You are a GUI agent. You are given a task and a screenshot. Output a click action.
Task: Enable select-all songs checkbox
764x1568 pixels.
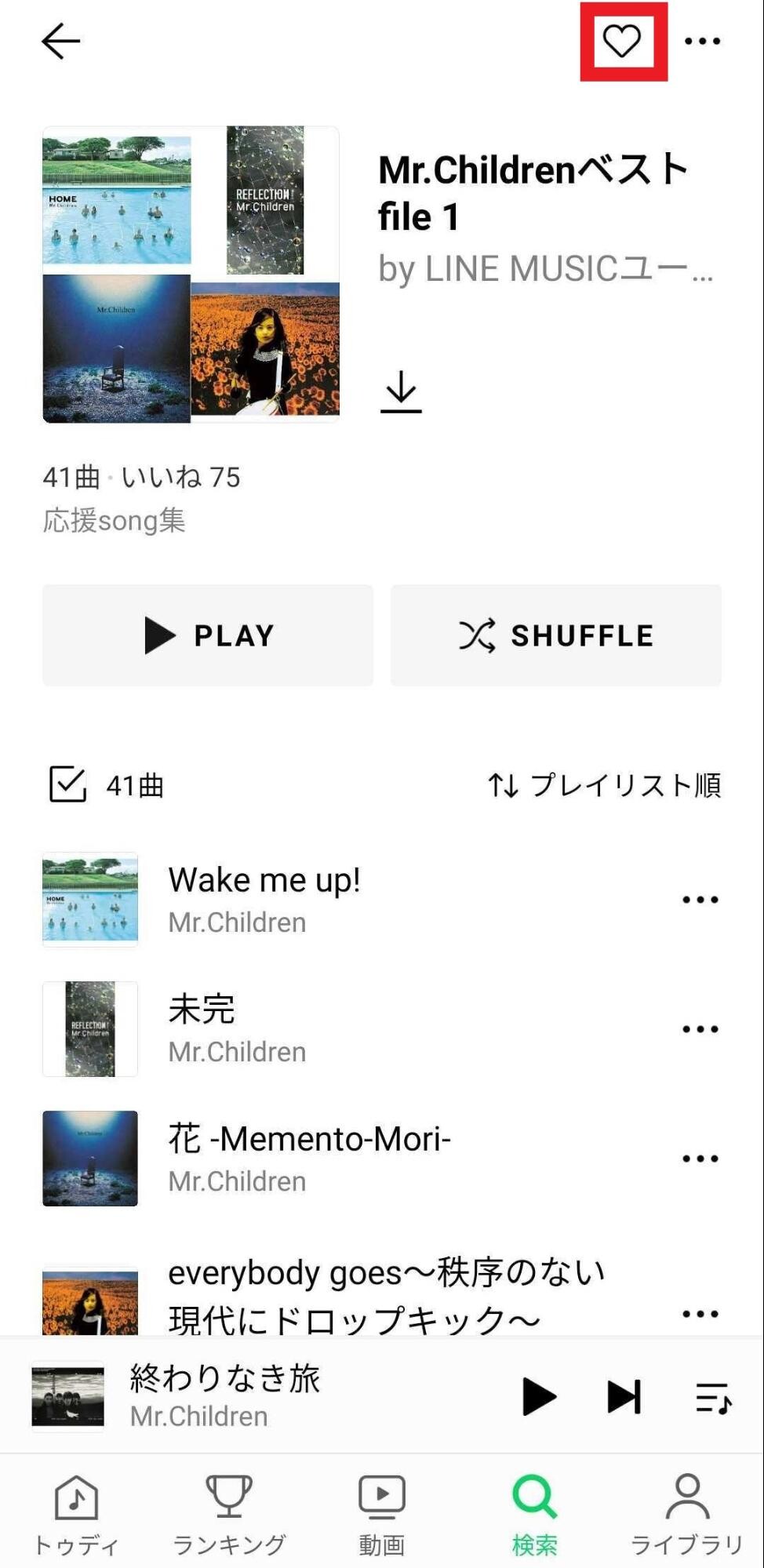(67, 784)
